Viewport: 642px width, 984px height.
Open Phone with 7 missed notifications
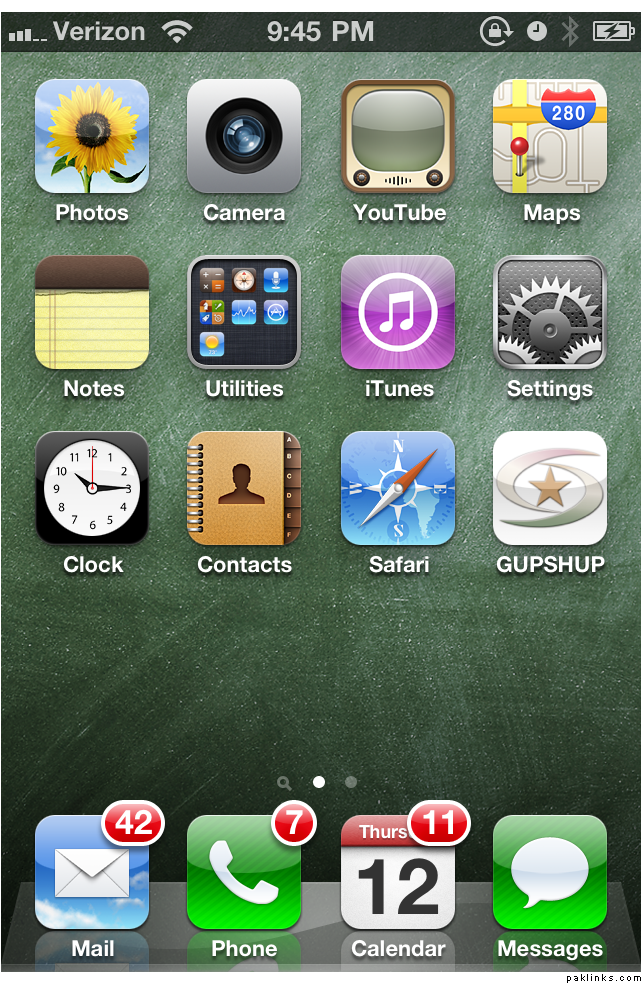point(244,873)
